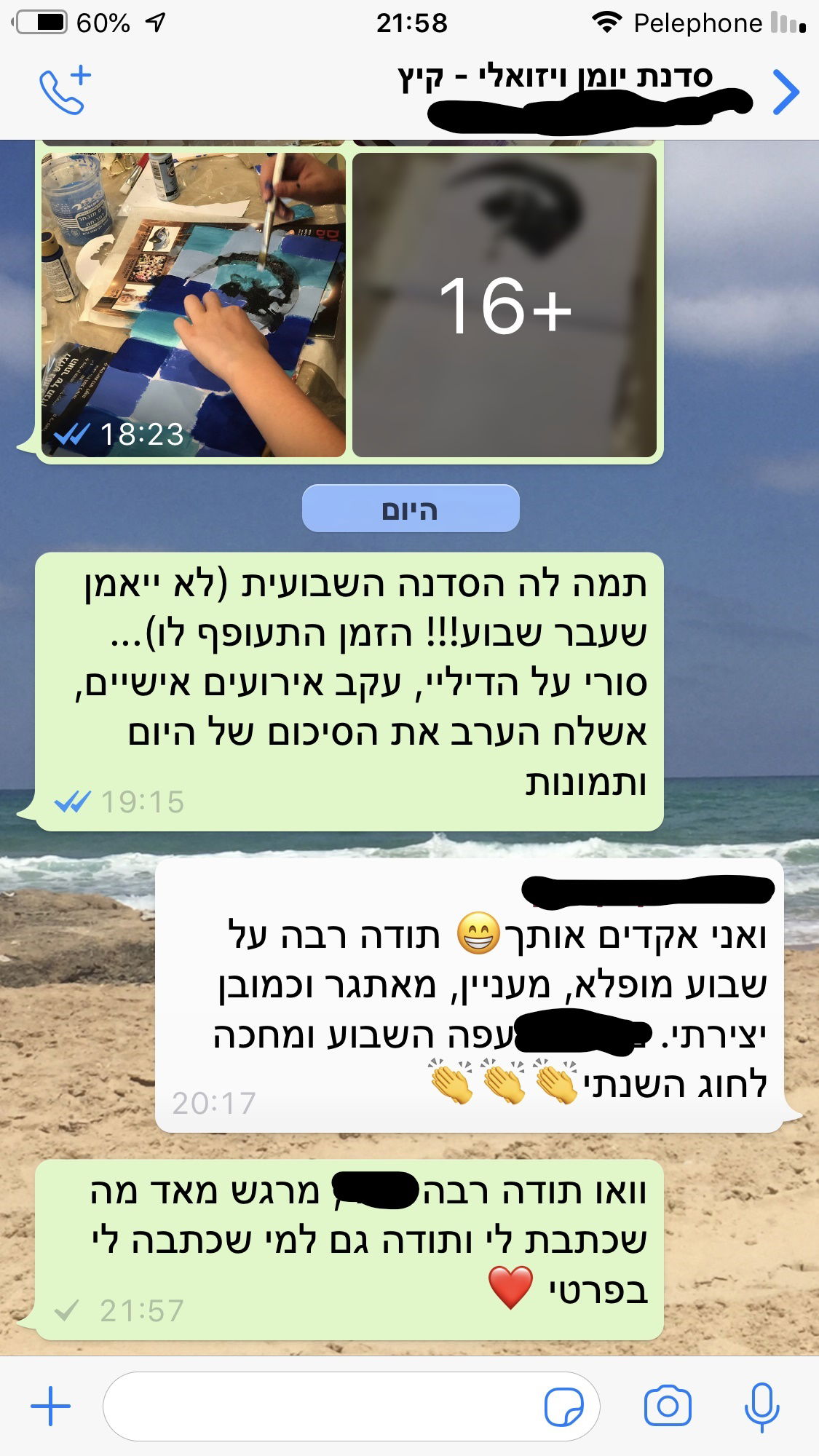Tap the message text input field

point(320,1406)
